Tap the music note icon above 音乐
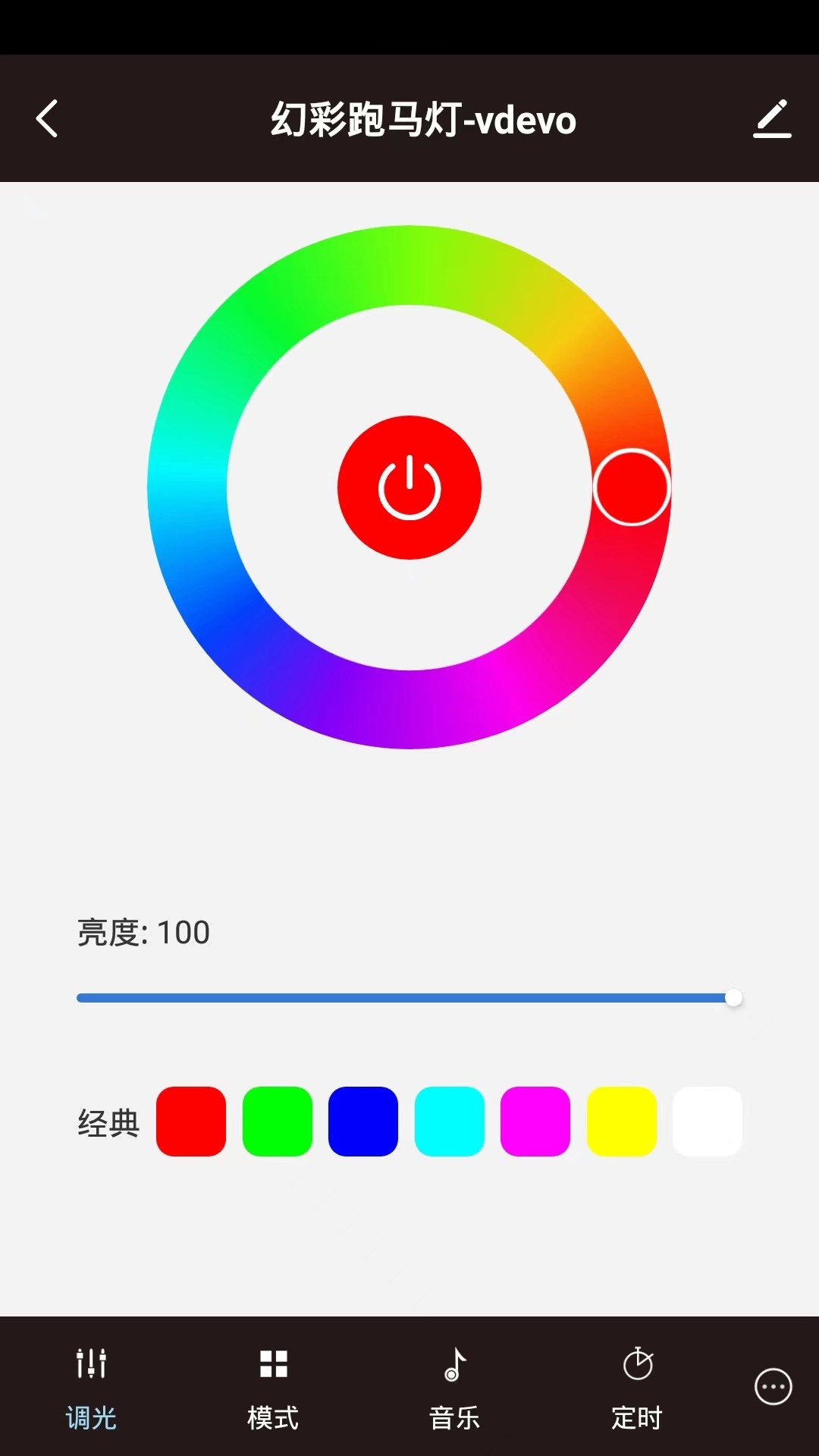Screen dimensions: 819x1456 454,1361
